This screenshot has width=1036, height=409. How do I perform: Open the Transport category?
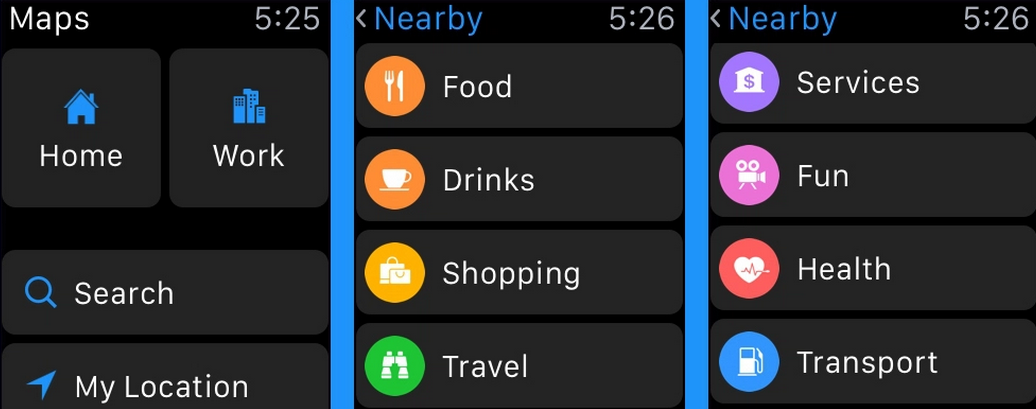tap(872, 362)
